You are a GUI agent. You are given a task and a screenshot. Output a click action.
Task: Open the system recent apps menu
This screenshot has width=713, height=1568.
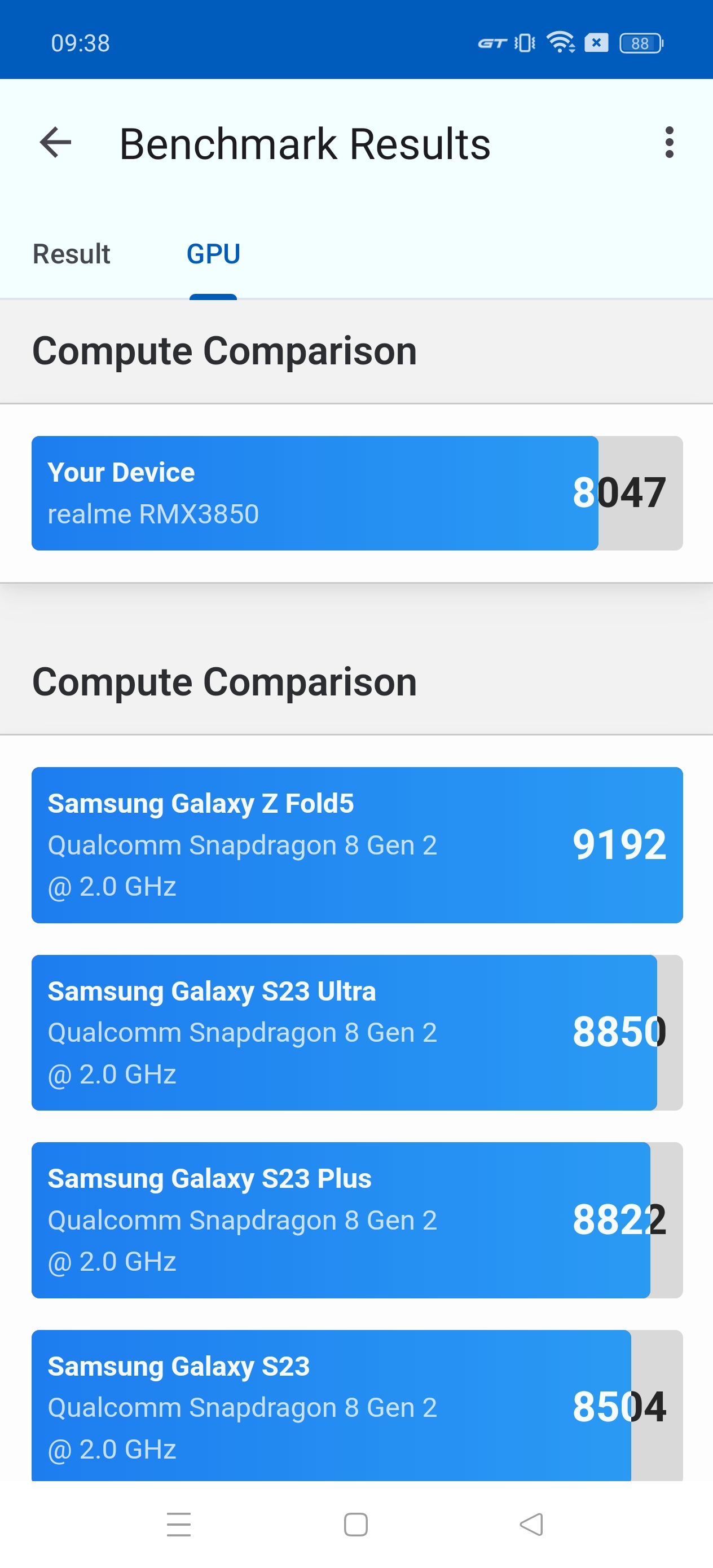(x=178, y=1524)
